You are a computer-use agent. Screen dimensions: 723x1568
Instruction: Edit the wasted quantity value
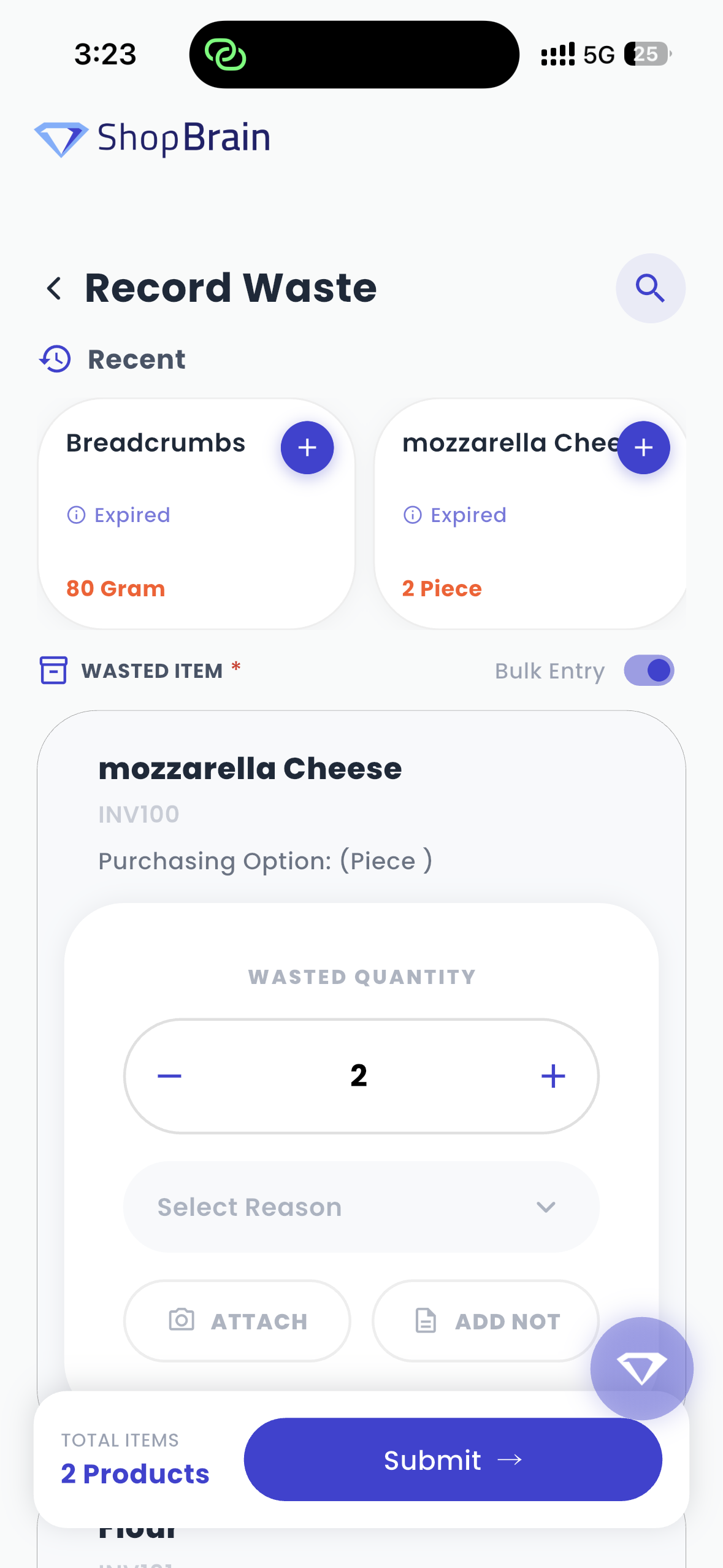(x=359, y=1076)
